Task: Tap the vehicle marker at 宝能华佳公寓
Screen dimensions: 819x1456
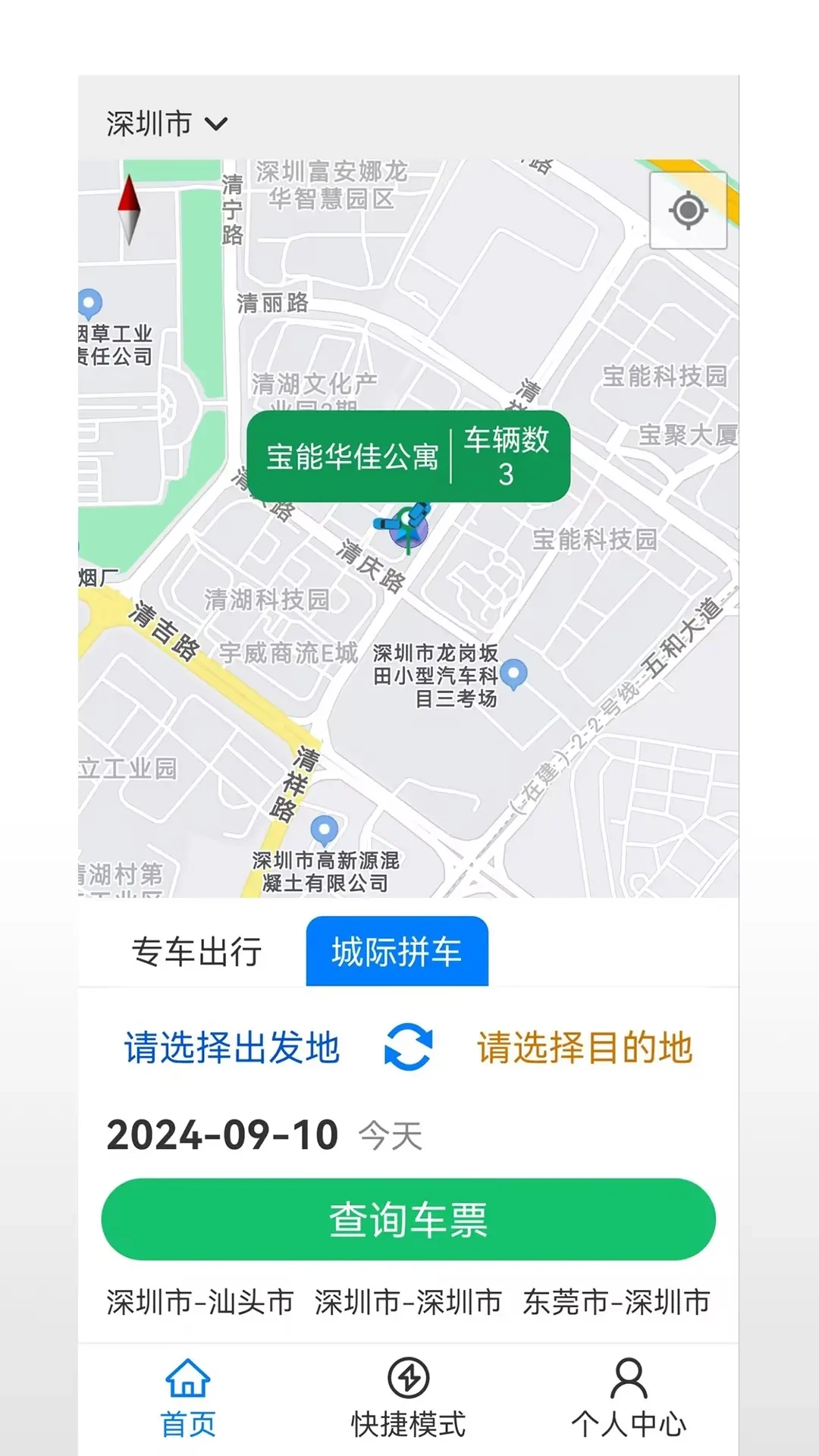Action: (x=406, y=523)
